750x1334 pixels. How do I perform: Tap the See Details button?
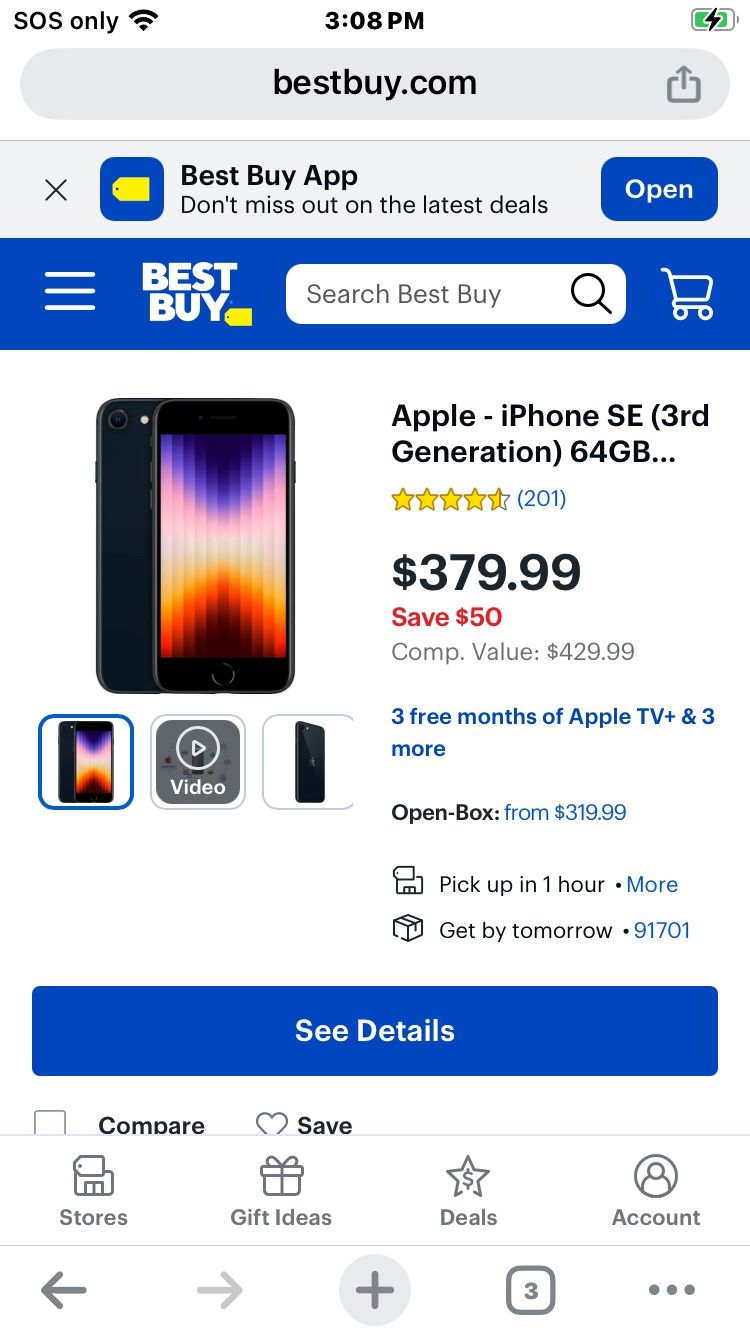[x=375, y=1031]
